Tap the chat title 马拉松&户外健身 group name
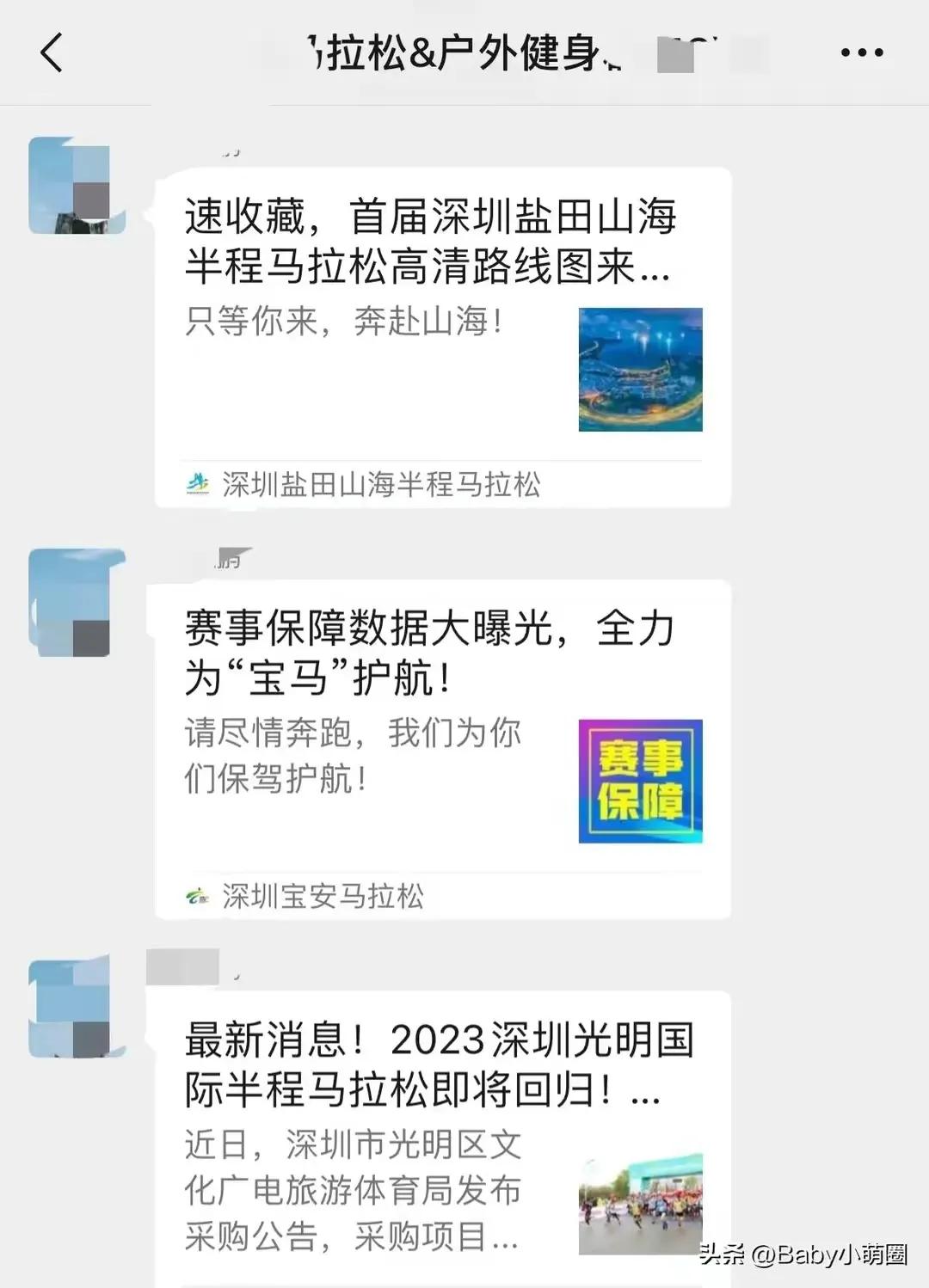 [464, 52]
